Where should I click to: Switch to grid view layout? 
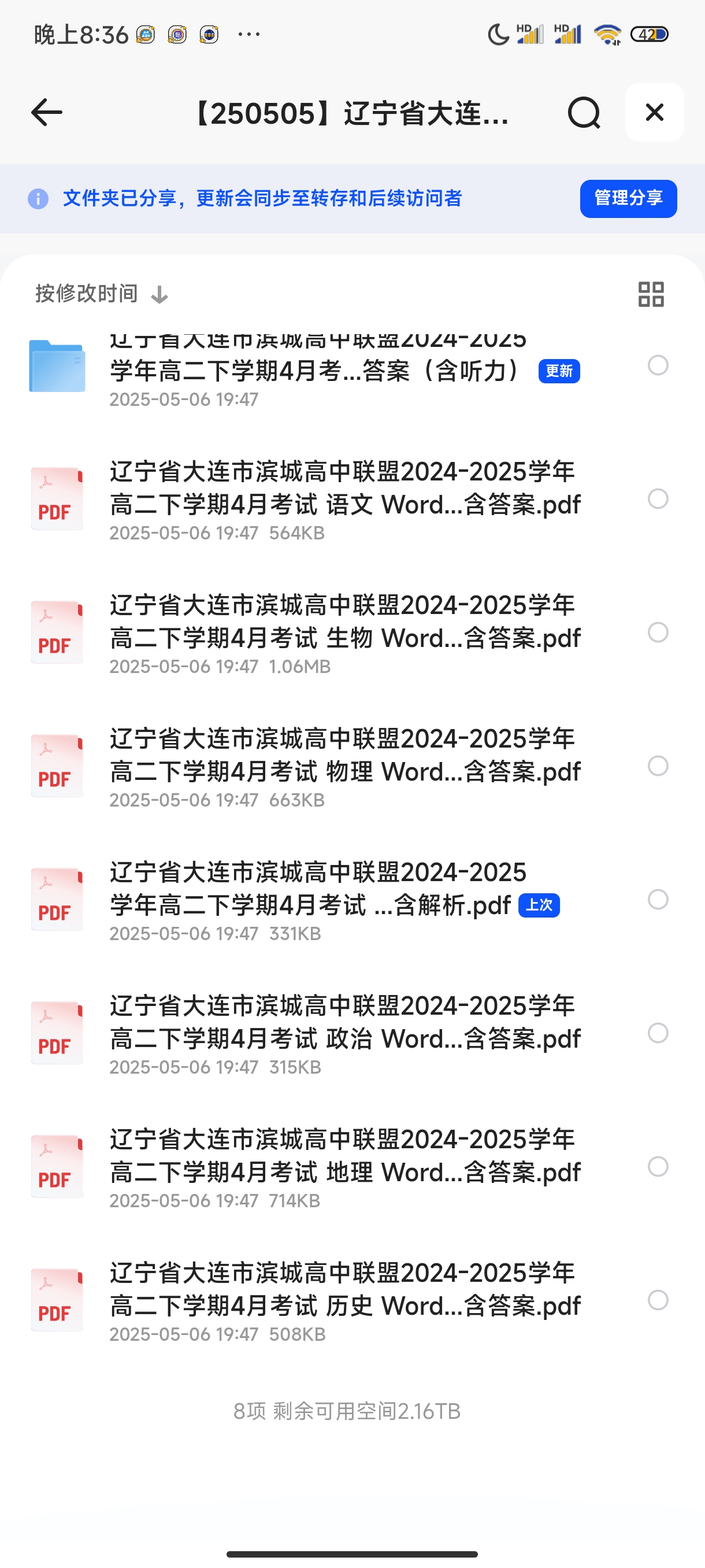coord(651,294)
